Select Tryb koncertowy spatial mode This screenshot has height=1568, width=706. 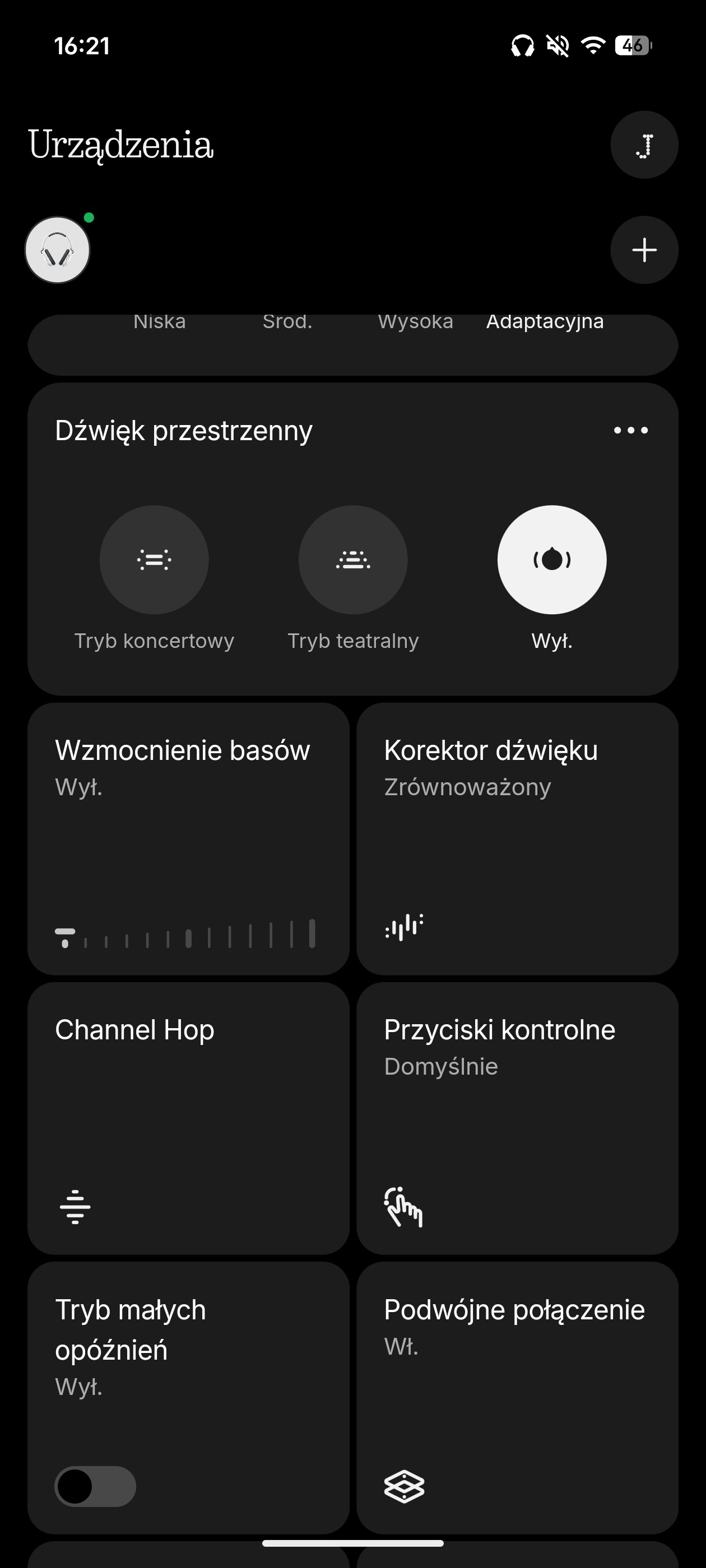pyautogui.click(x=154, y=559)
